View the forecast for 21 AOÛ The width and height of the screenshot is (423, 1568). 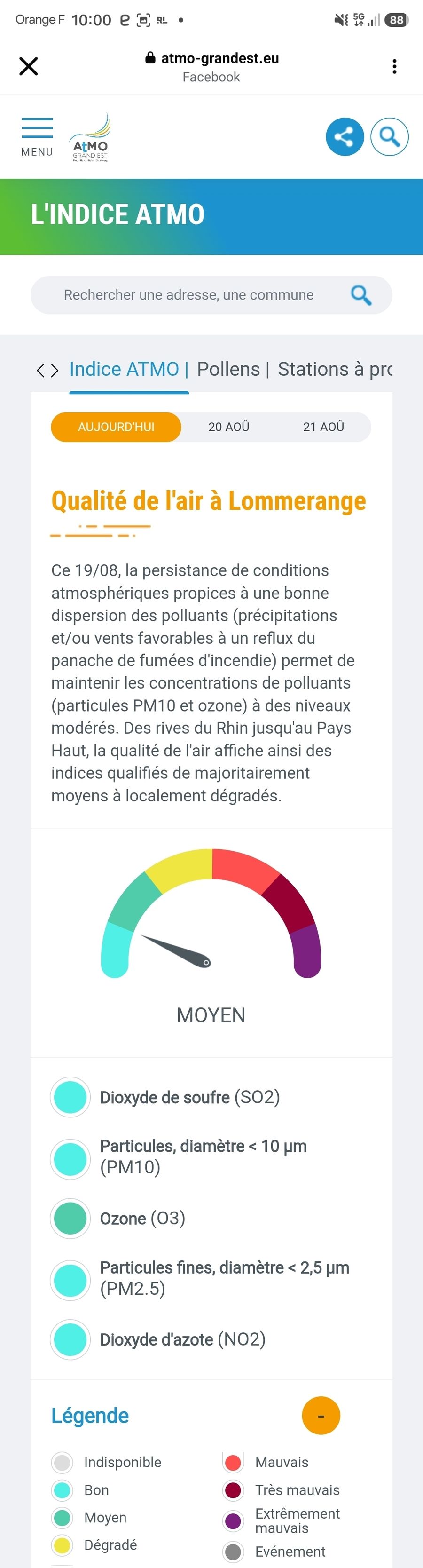pyautogui.click(x=324, y=427)
